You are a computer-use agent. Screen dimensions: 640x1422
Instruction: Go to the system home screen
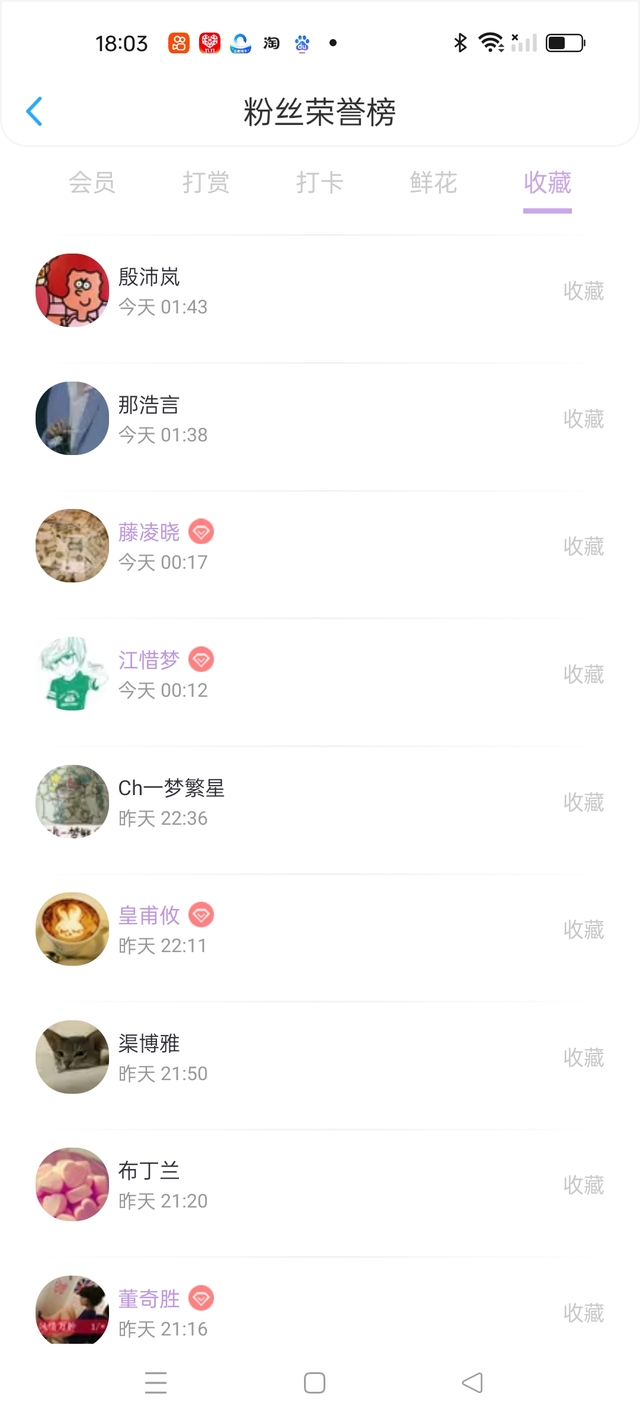pyautogui.click(x=314, y=1383)
